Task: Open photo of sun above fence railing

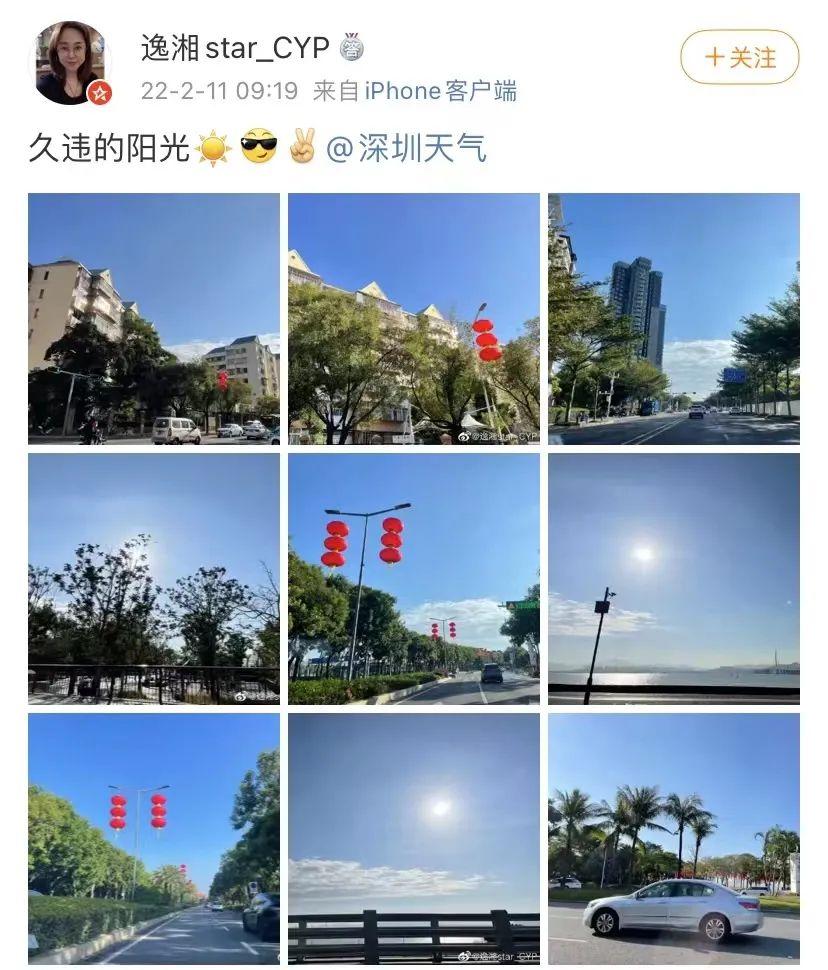Action: 414,838
